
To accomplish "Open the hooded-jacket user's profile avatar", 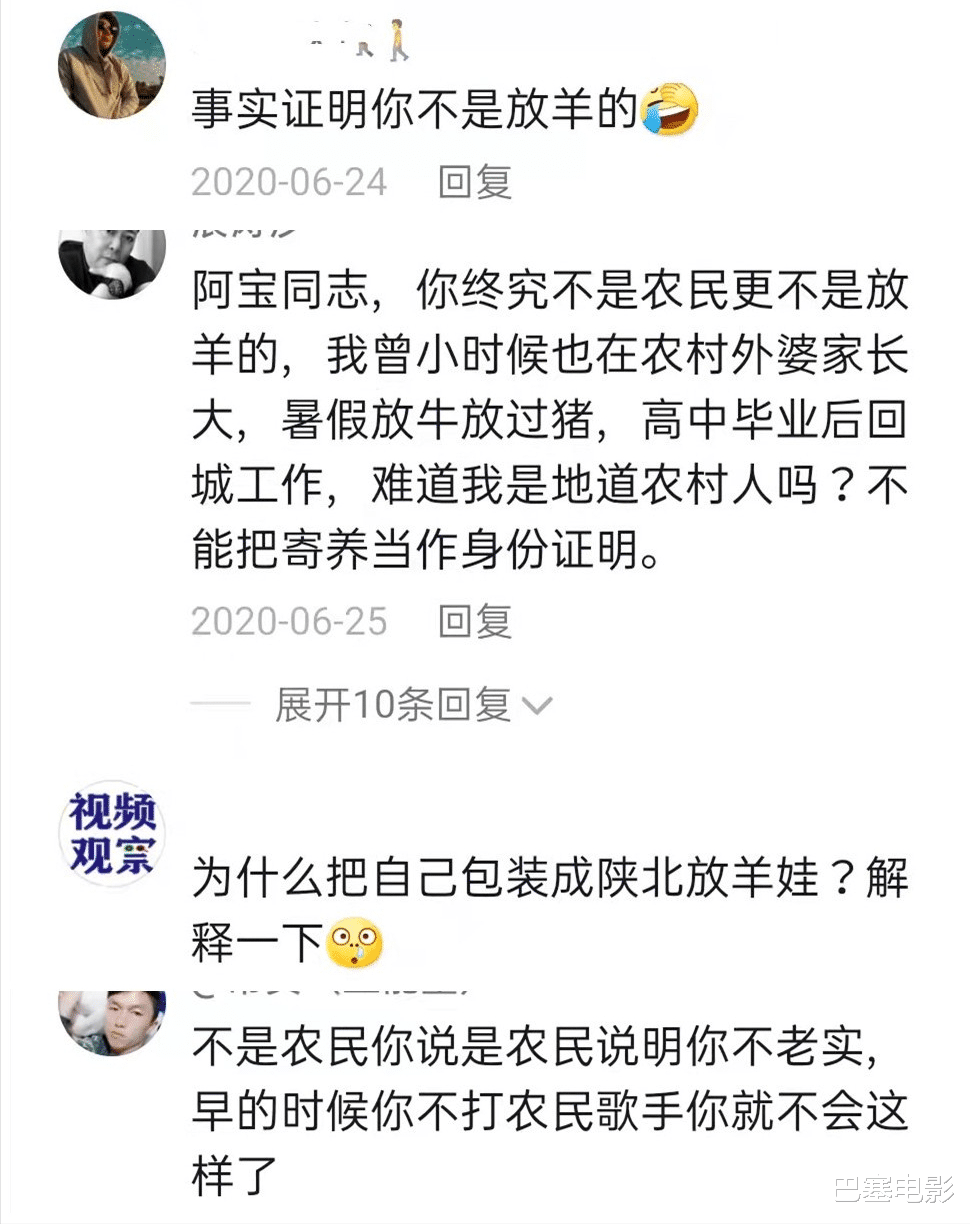I will pyautogui.click(x=111, y=67).
